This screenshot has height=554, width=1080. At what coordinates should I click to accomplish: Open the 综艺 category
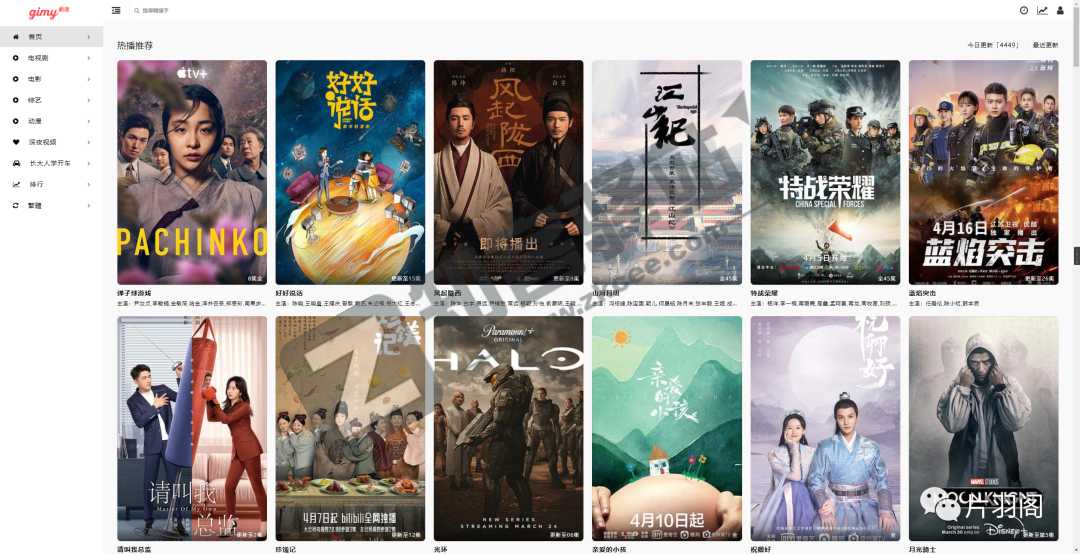[x=34, y=100]
